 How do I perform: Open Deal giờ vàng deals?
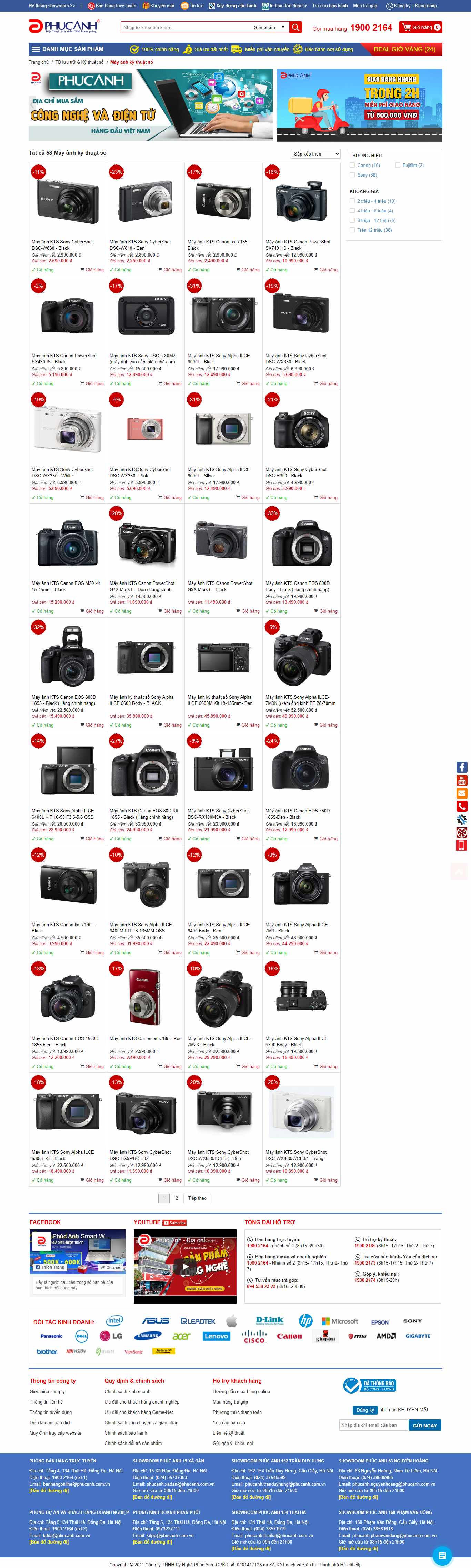coord(404,49)
